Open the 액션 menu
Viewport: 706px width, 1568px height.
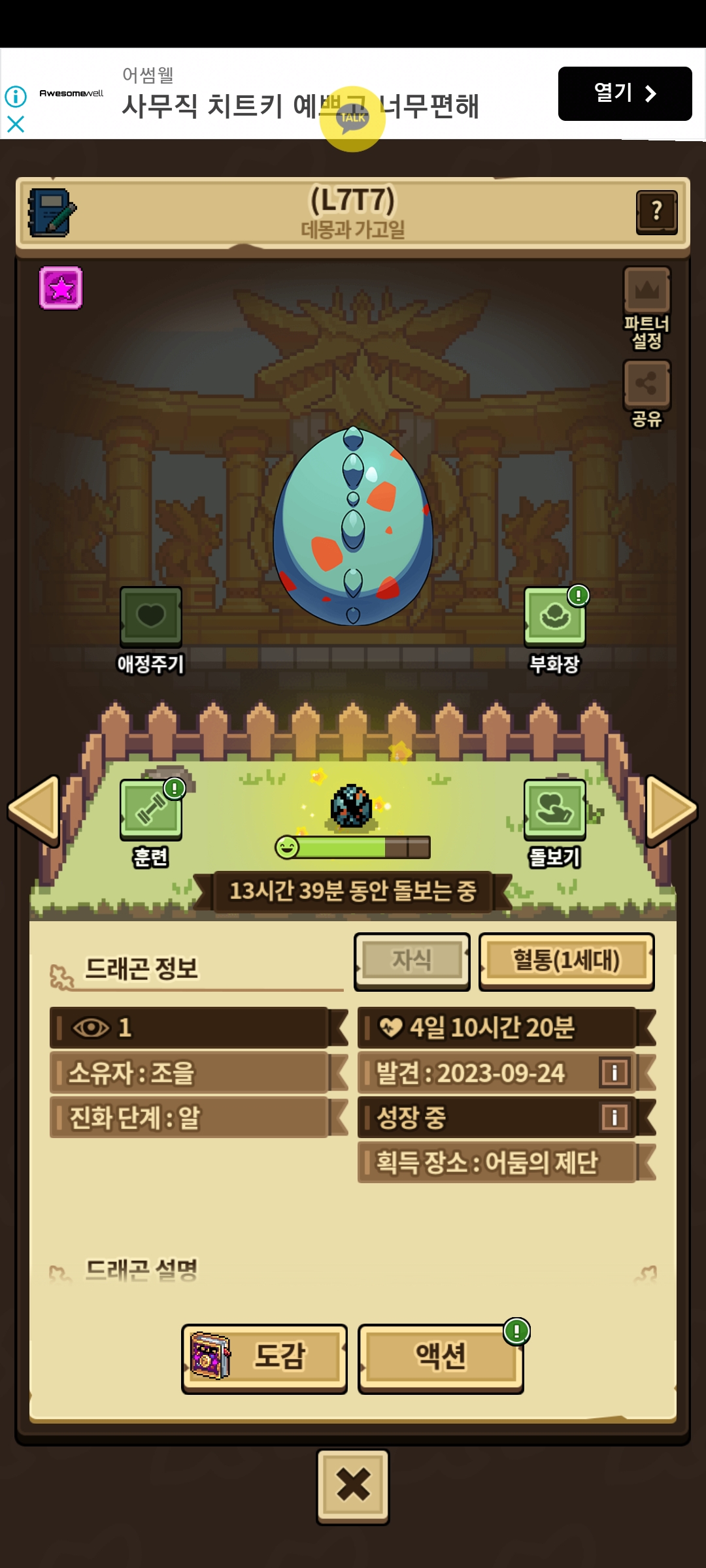pos(441,1358)
